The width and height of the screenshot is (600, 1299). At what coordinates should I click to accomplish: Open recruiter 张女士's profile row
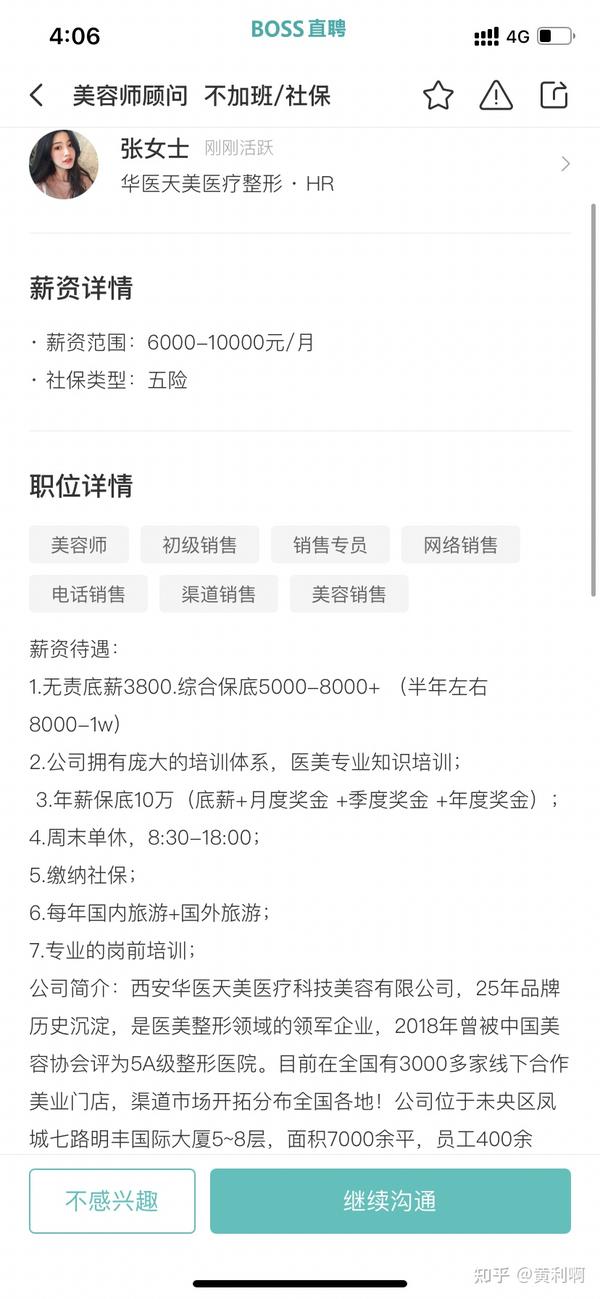[x=300, y=165]
